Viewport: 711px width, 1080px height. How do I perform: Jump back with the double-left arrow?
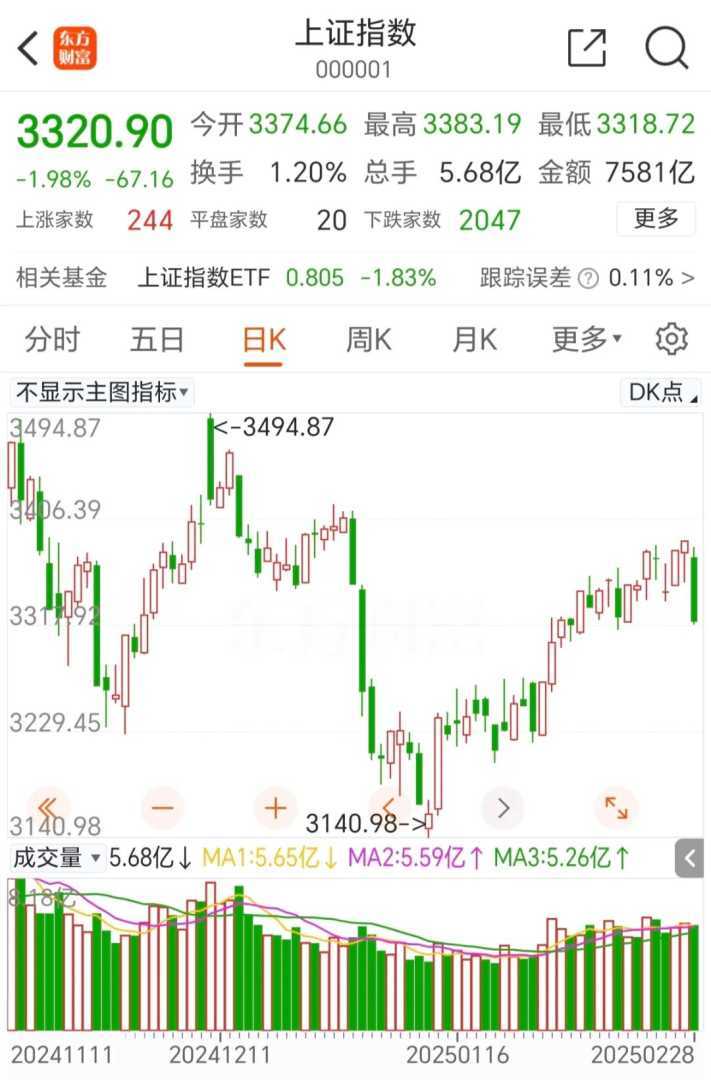49,807
